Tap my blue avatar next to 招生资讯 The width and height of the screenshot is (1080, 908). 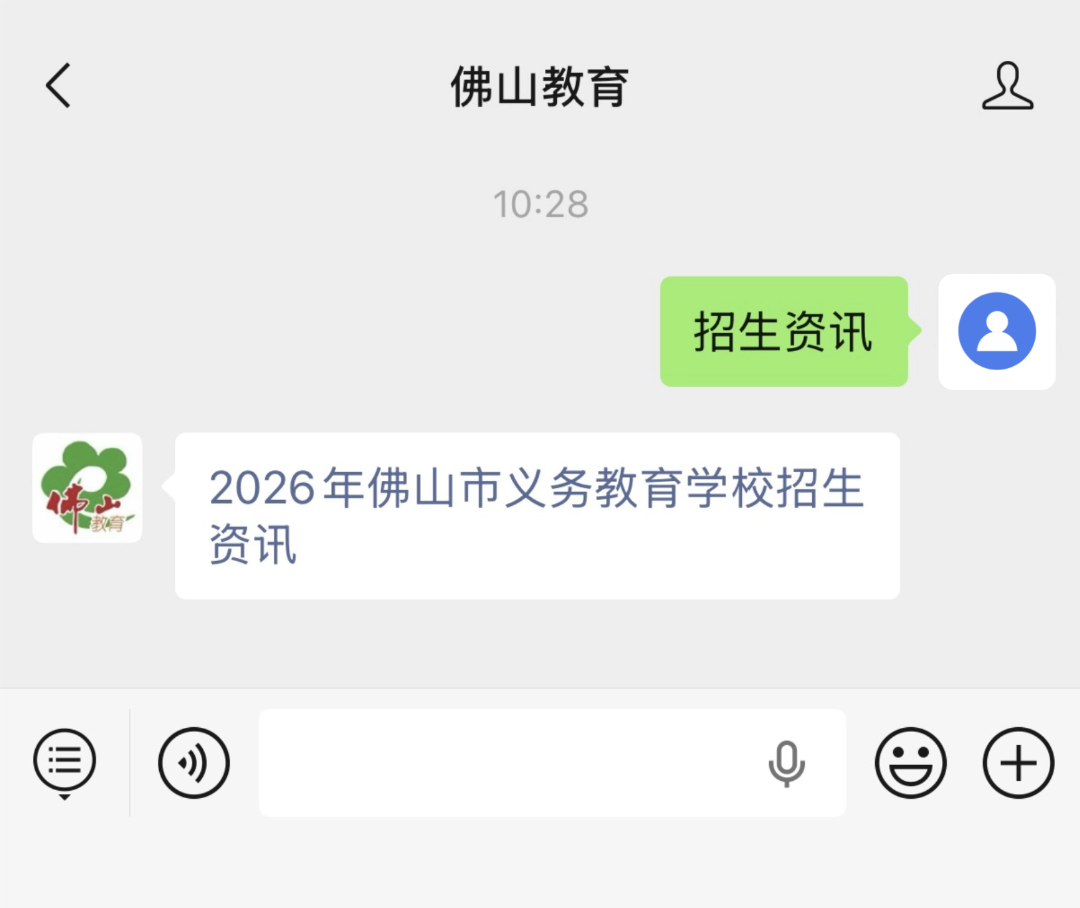[997, 332]
